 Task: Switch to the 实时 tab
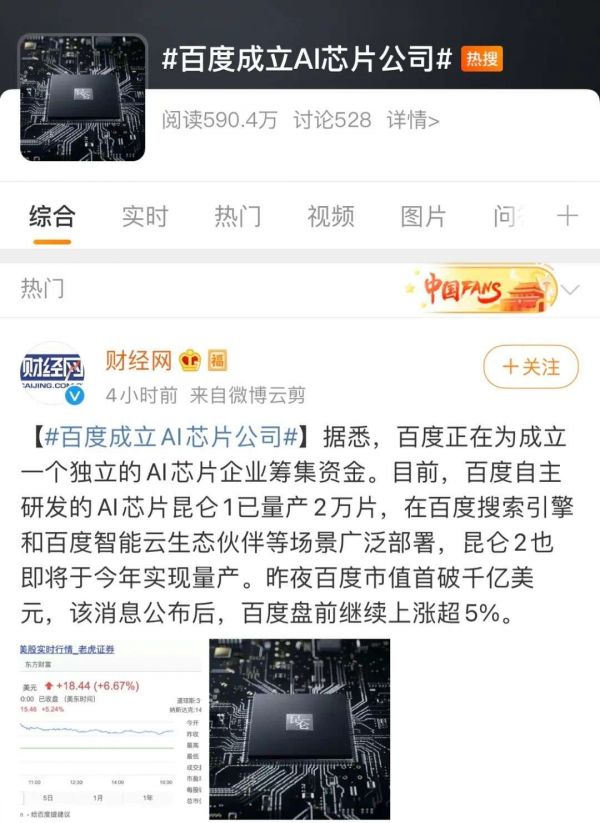pyautogui.click(x=145, y=216)
